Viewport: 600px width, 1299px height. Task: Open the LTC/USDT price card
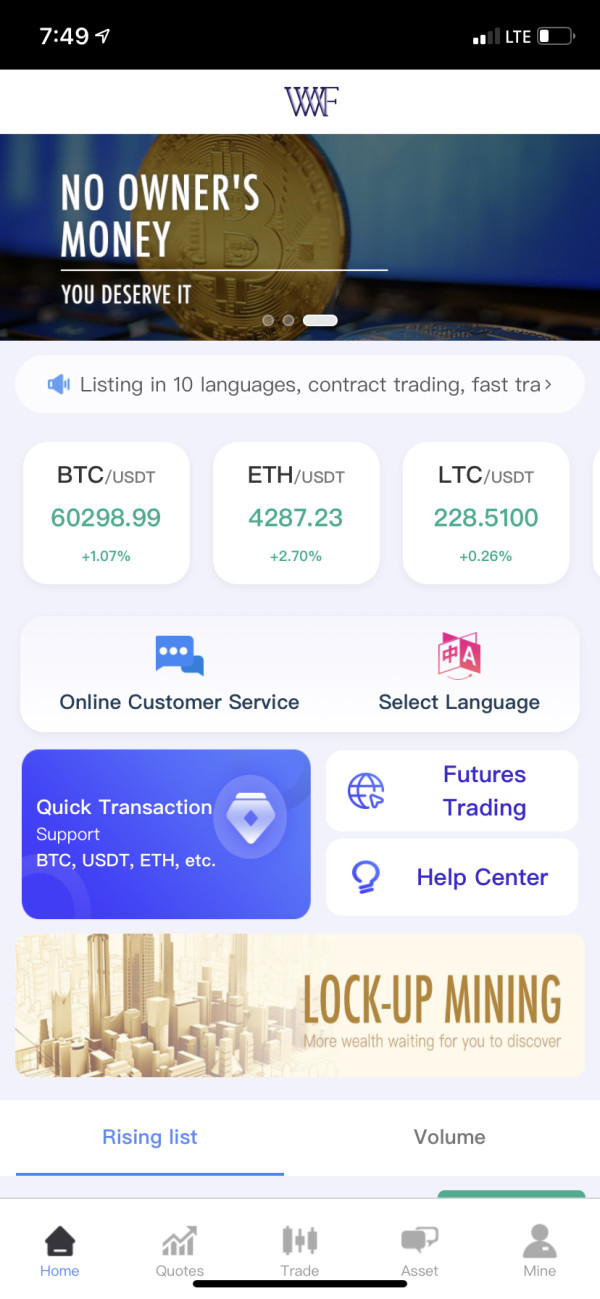(x=486, y=513)
